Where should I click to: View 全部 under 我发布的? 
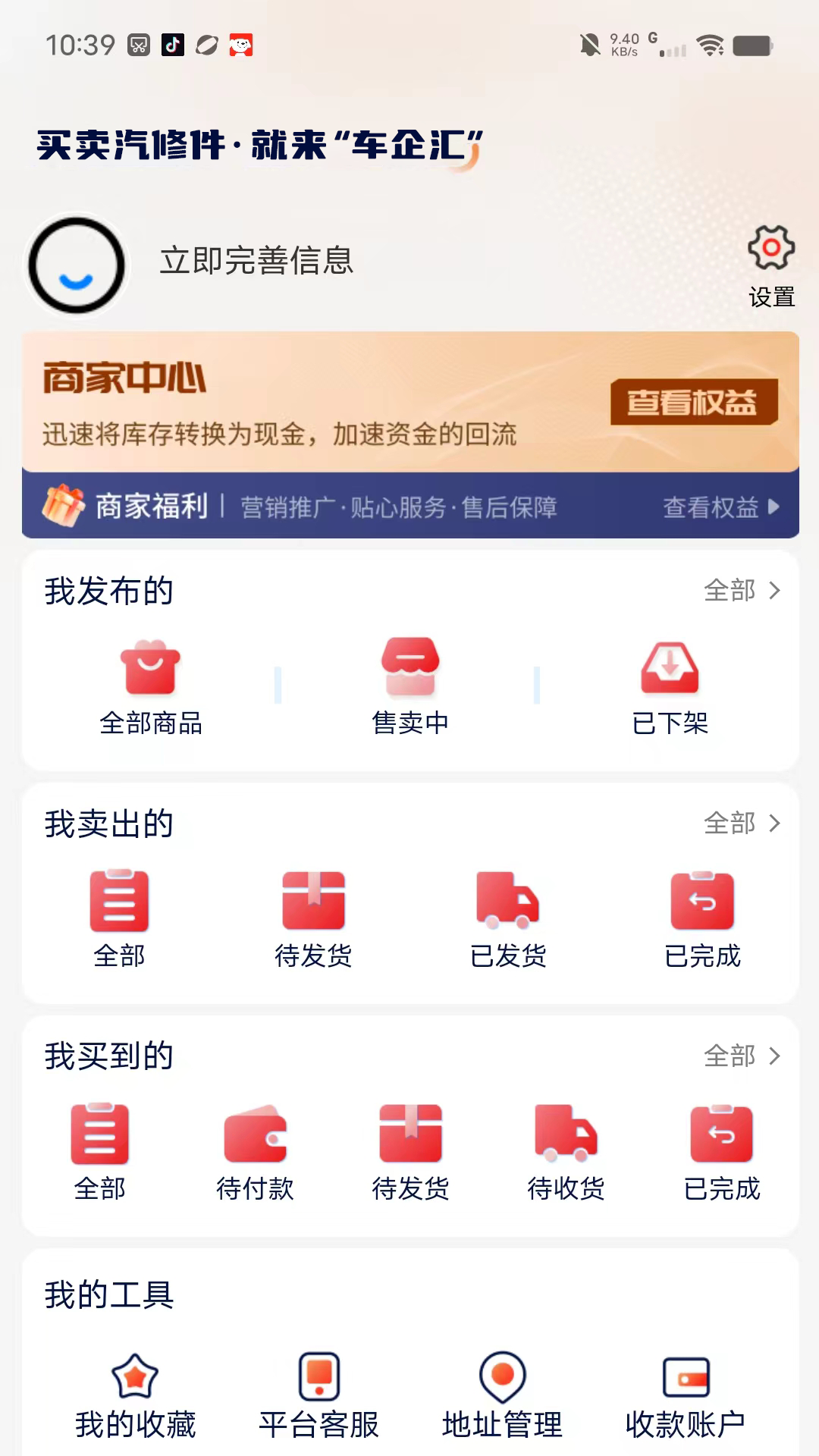click(741, 590)
